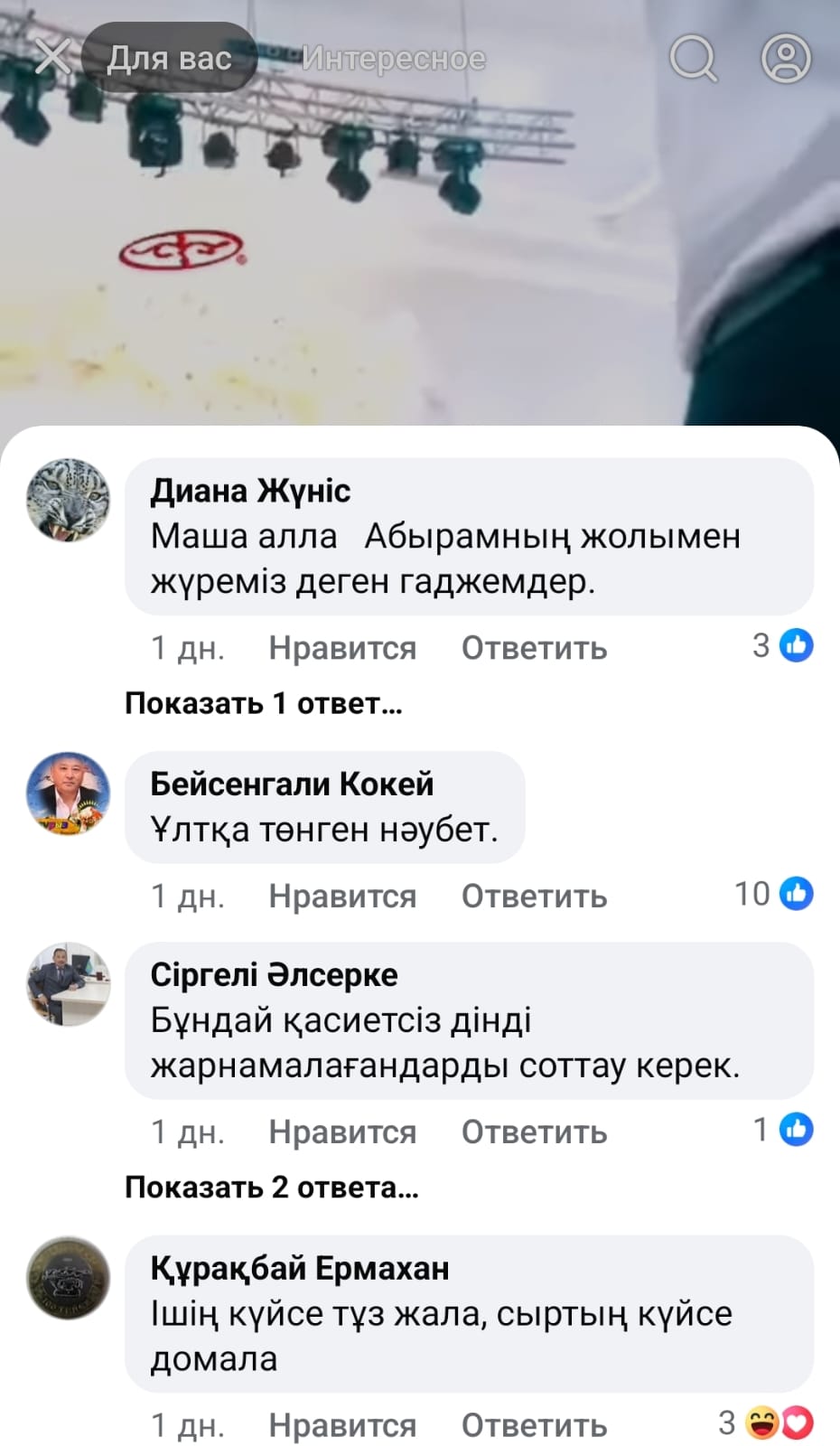This screenshot has width=840, height=1446.
Task: Open the profile icon
Action: coord(785,59)
